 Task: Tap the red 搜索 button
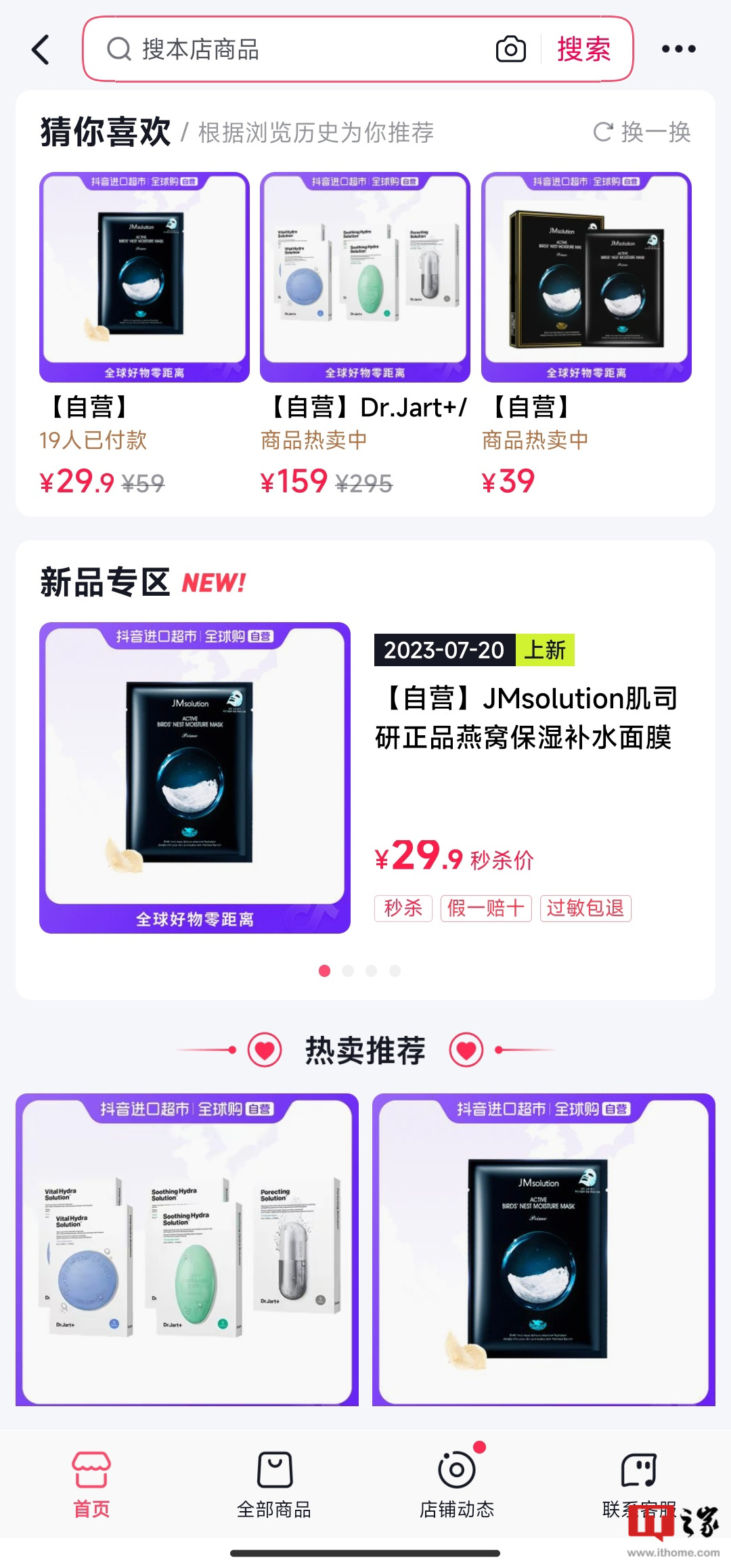tap(583, 49)
